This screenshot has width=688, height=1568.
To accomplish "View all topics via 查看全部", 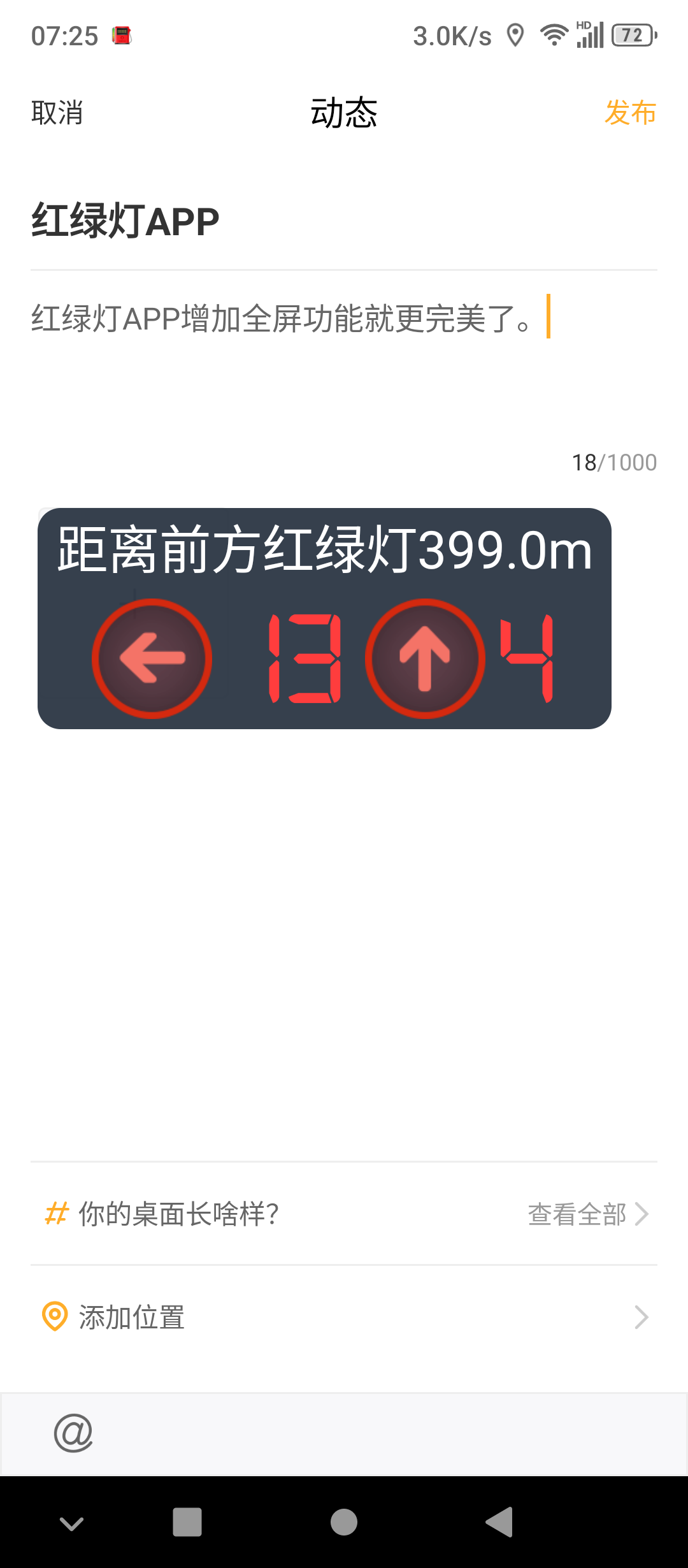I will pos(587,1214).
